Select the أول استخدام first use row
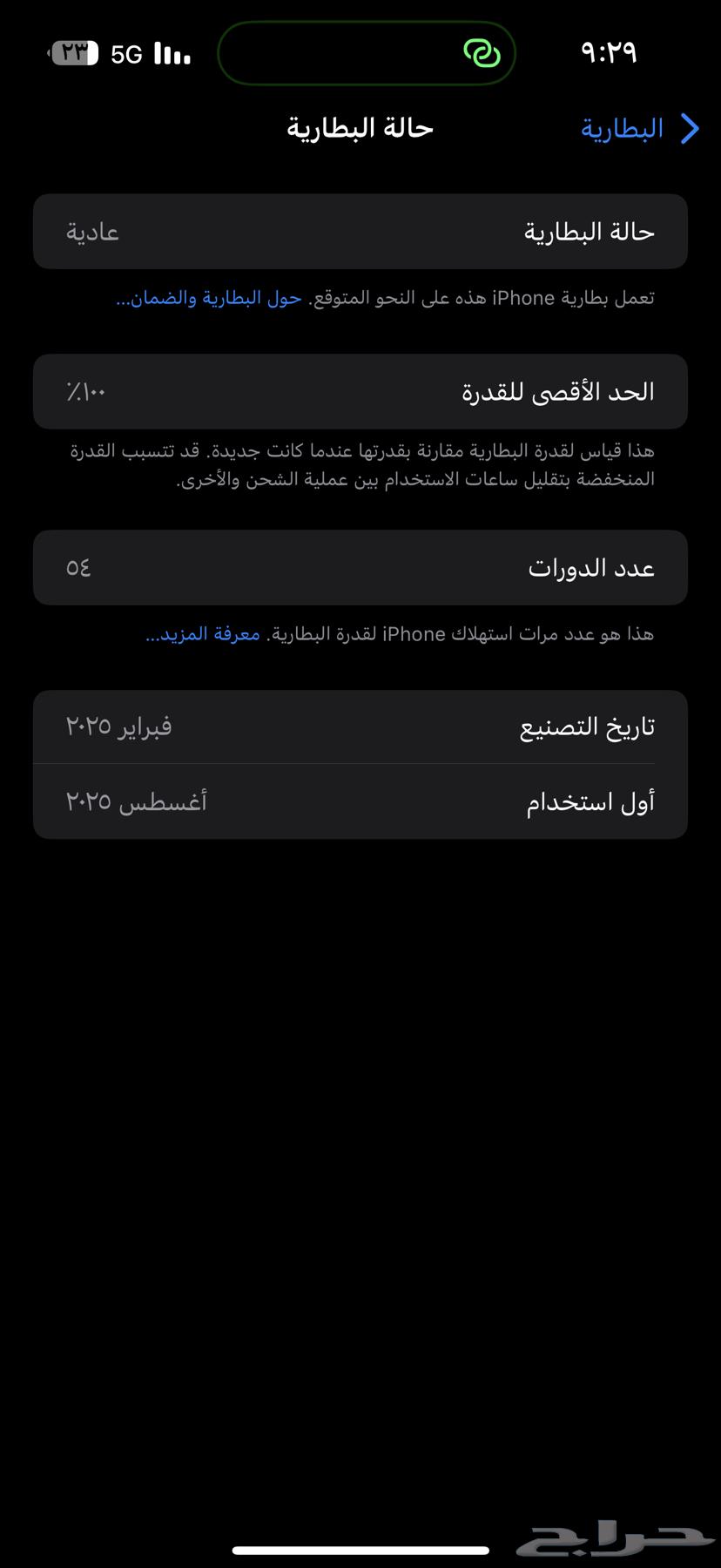Viewport: 721px width, 1568px height. [360, 800]
